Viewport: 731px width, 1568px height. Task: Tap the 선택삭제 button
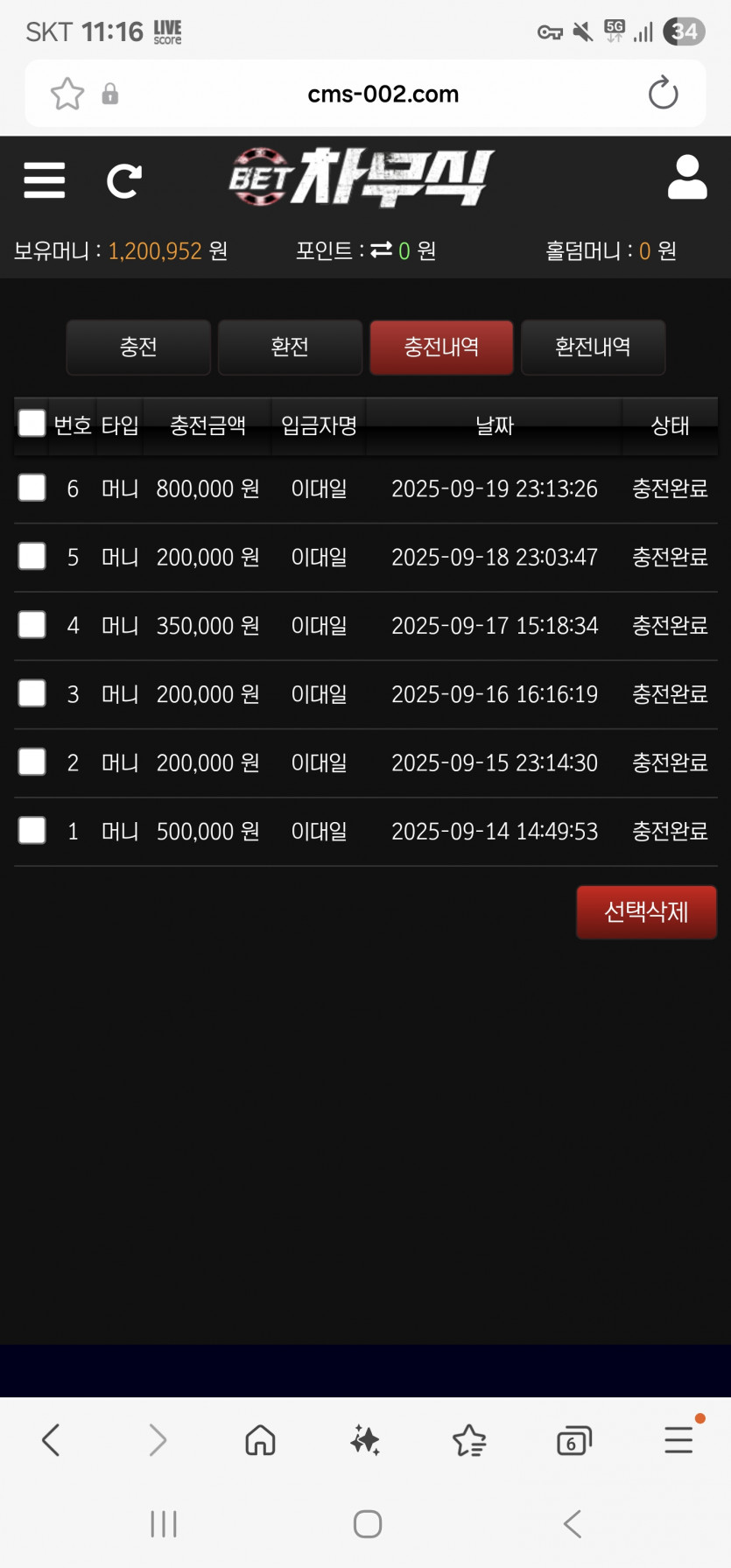pos(646,912)
